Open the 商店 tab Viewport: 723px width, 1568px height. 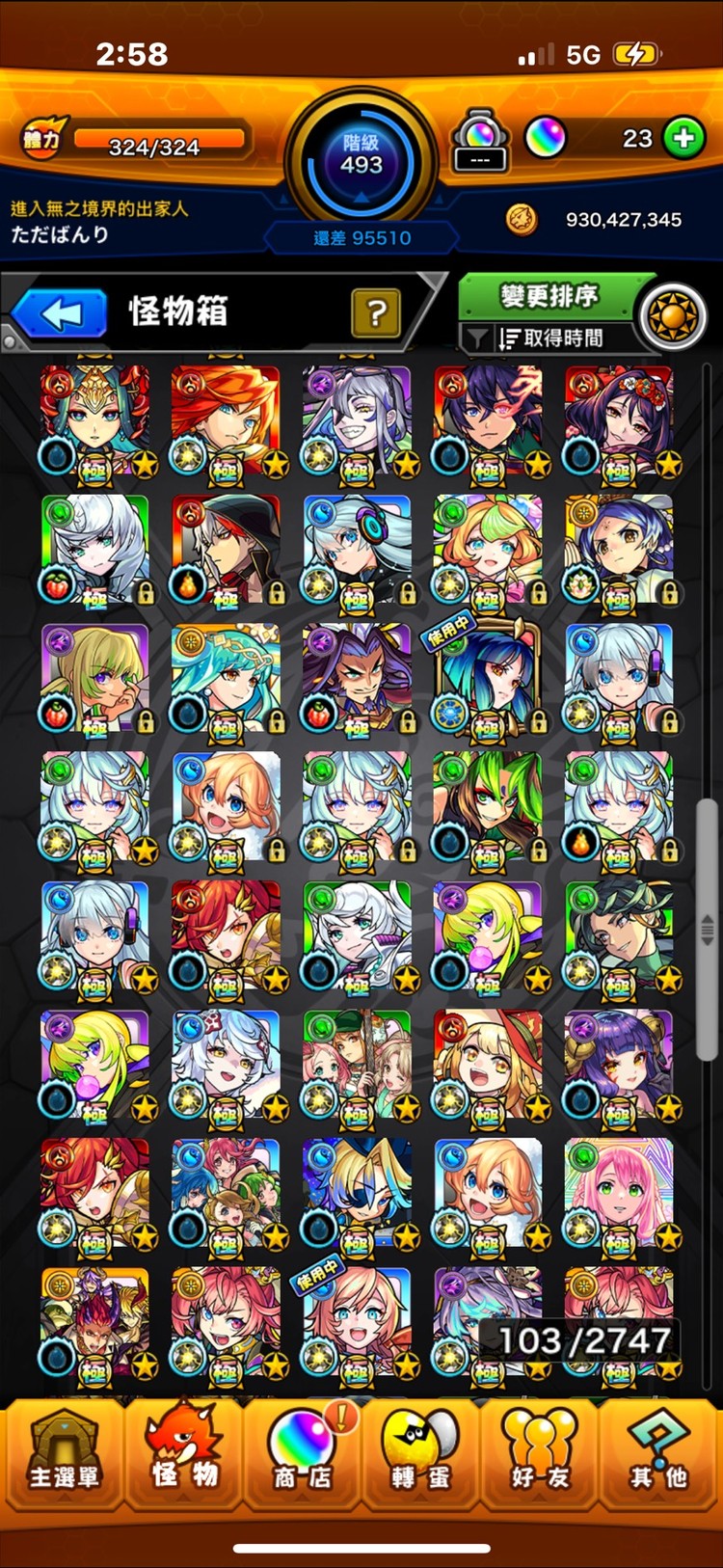(302, 1452)
